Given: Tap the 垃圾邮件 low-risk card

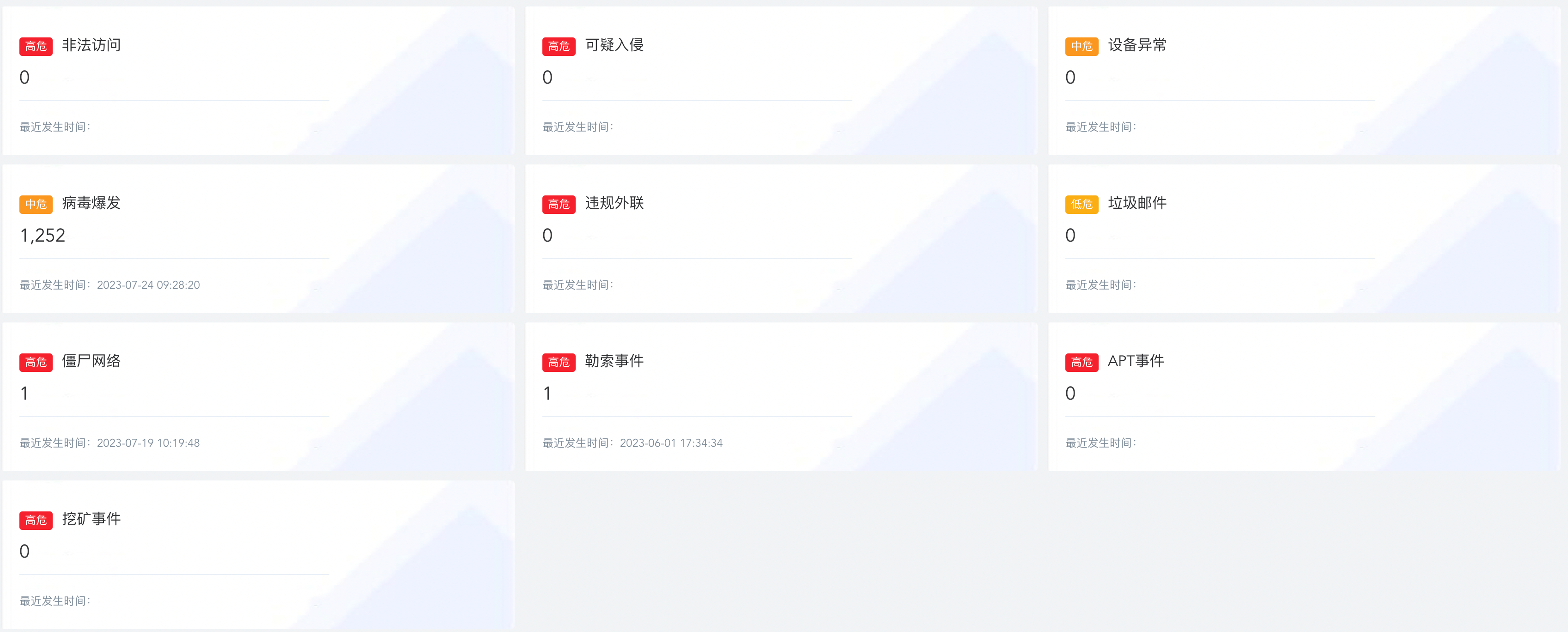Looking at the screenshot, I should click(1304, 239).
